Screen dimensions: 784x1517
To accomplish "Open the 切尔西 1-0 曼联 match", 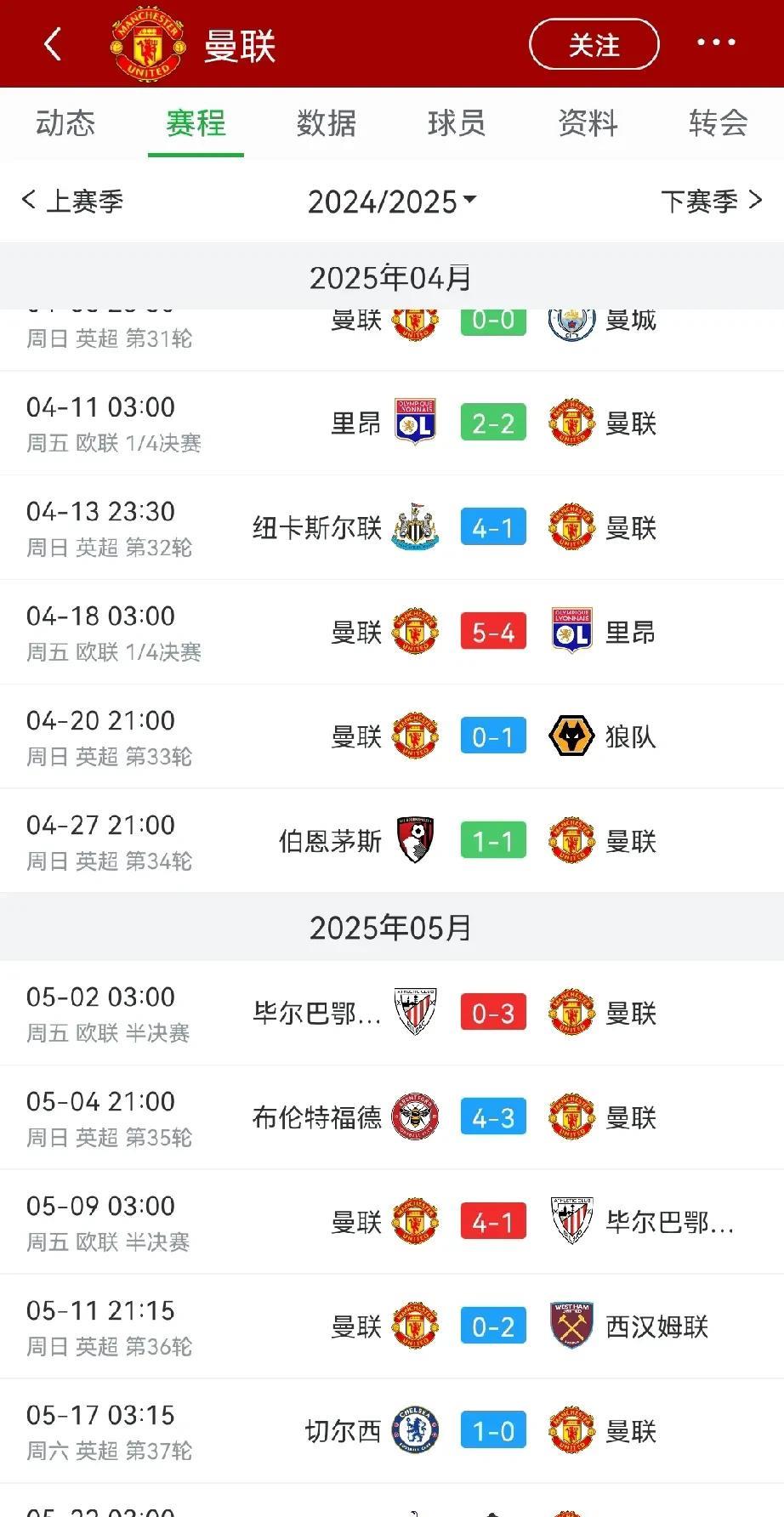I will 392,1432.
